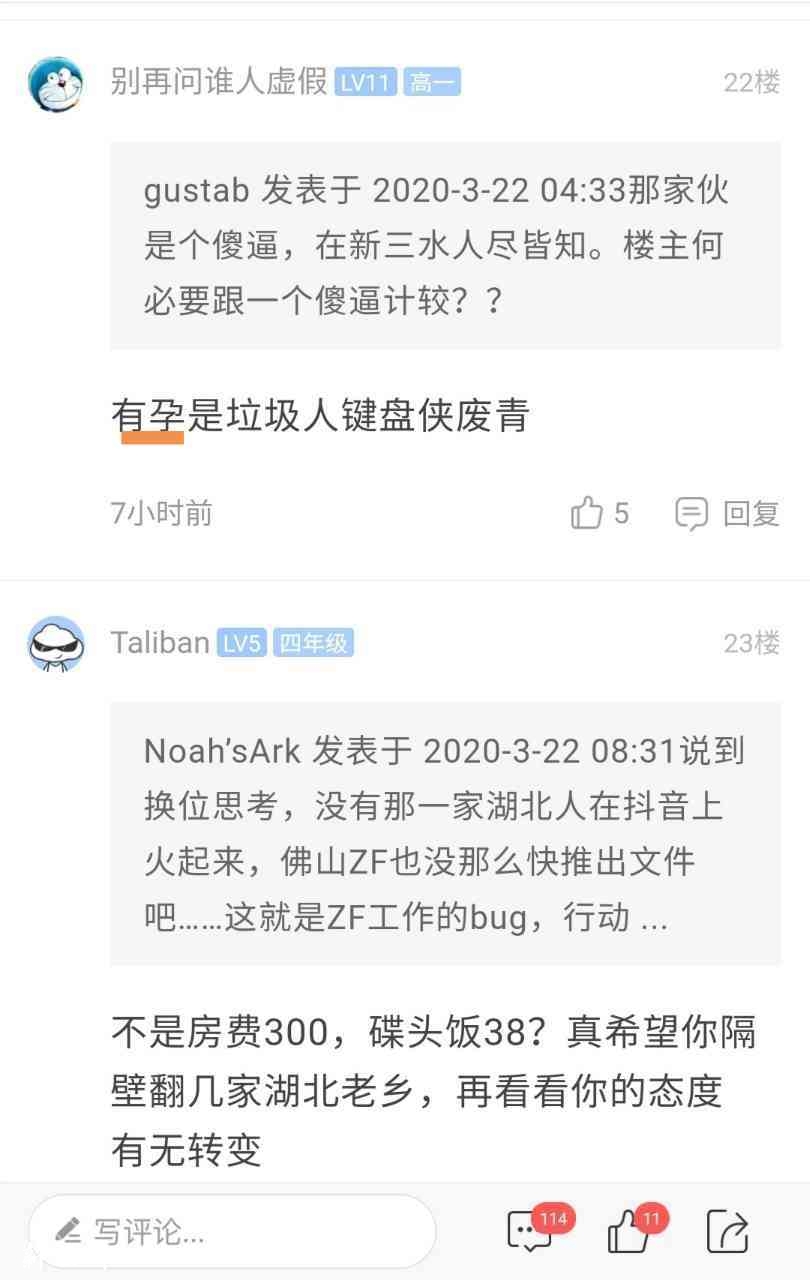This screenshot has width=810, height=1280.
Task: Like the comment on floor 22
Action: coord(599,514)
